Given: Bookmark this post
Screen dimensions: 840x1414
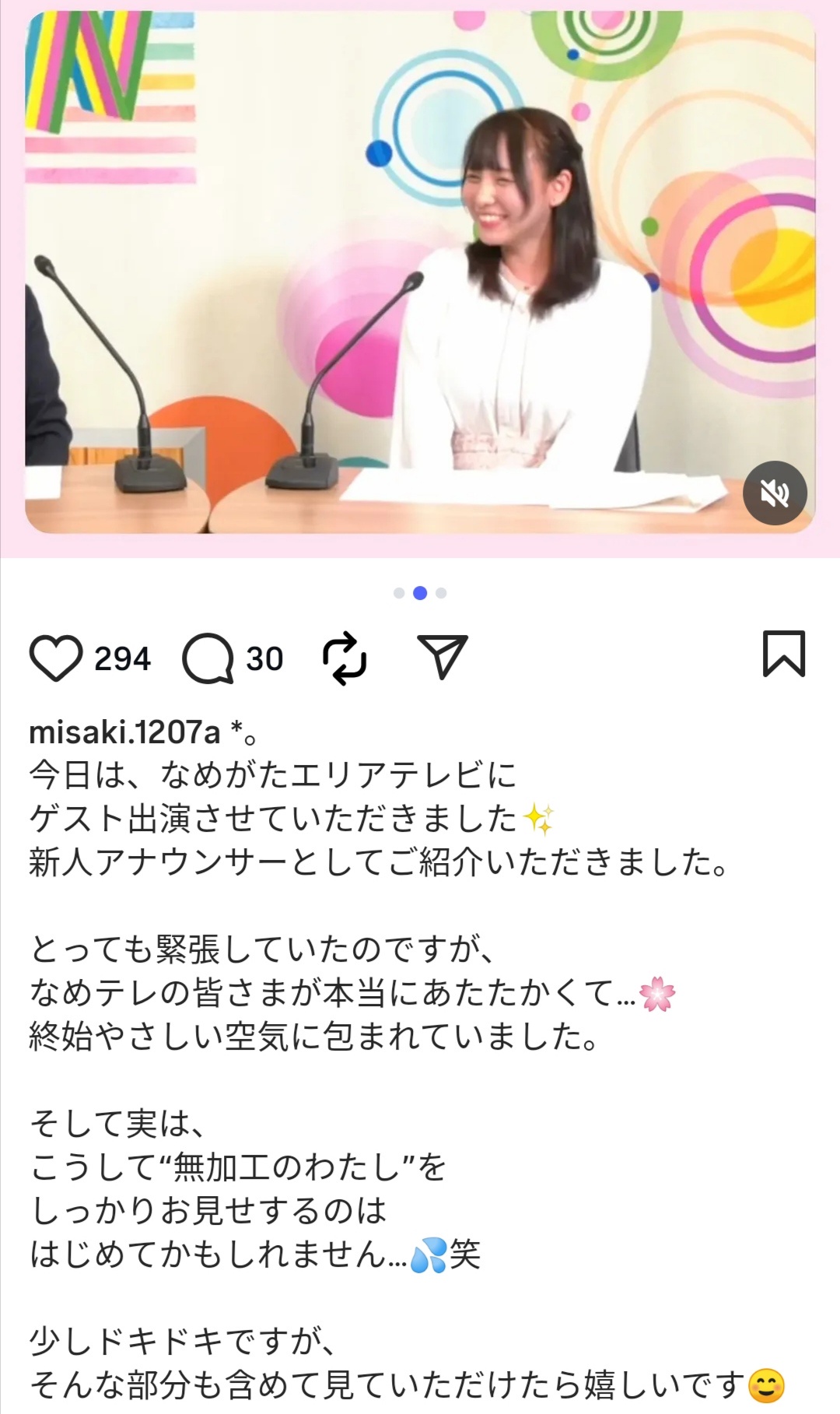Looking at the screenshot, I should 783,654.
